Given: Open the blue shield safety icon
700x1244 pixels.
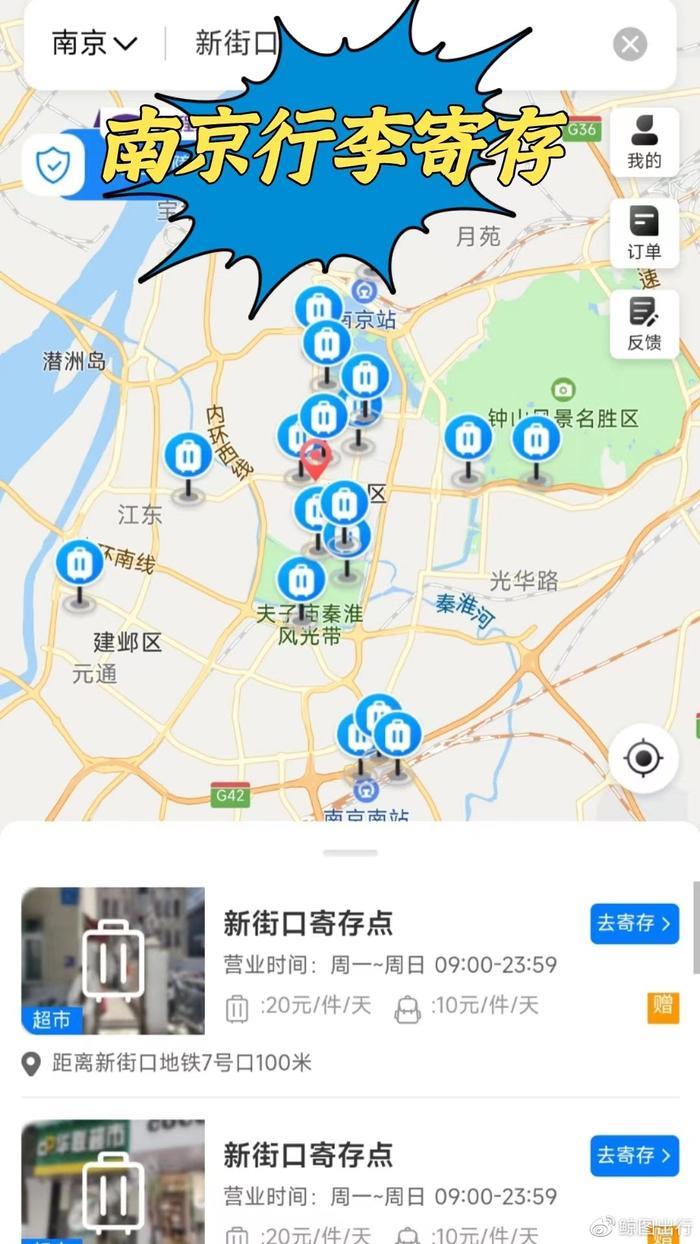Looking at the screenshot, I should pyautogui.click(x=54, y=165).
